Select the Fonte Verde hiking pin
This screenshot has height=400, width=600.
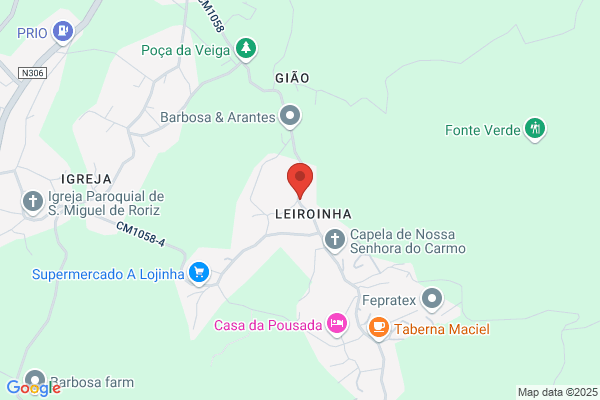535,129
